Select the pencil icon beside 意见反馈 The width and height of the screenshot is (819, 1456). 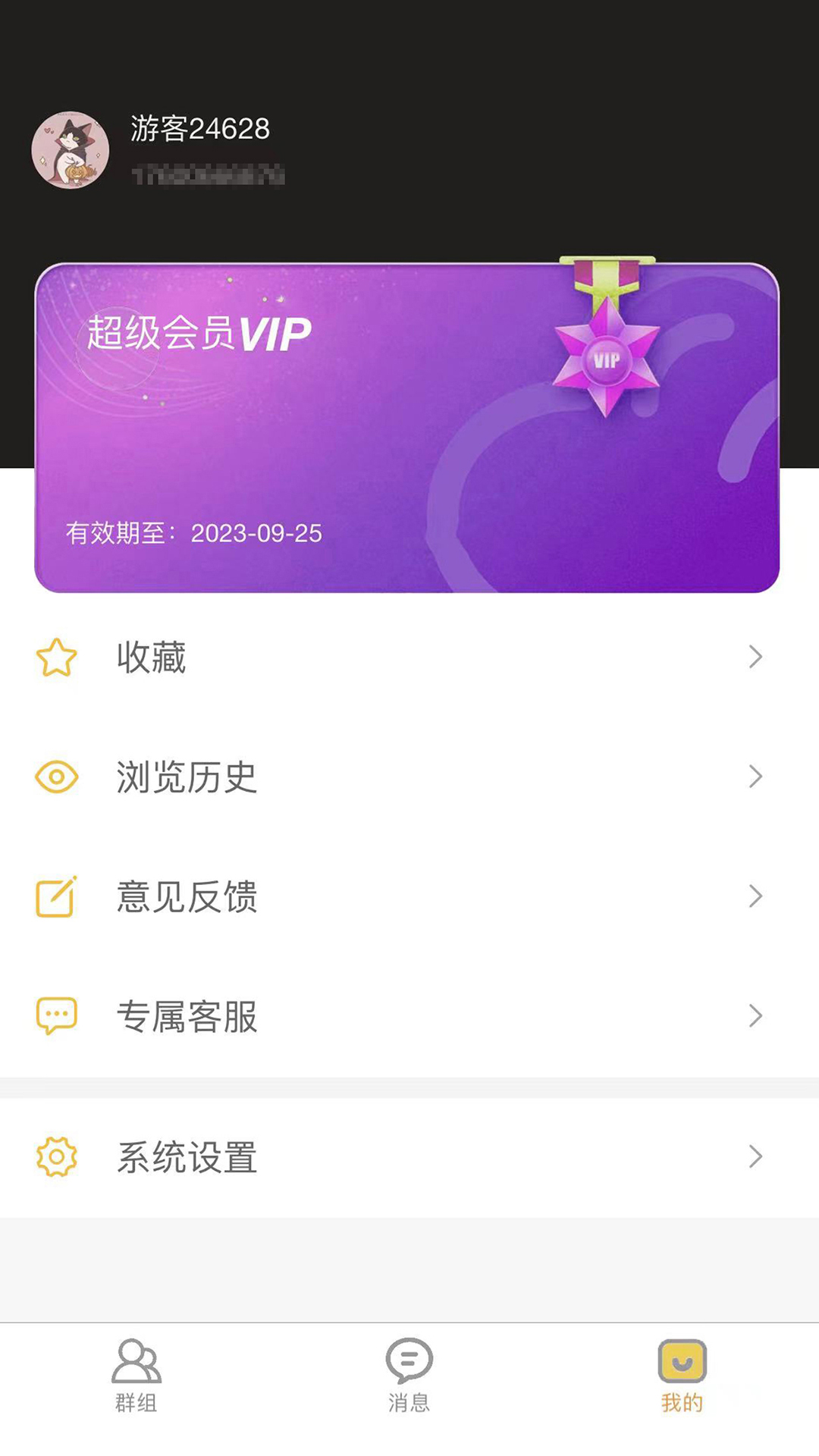[55, 897]
